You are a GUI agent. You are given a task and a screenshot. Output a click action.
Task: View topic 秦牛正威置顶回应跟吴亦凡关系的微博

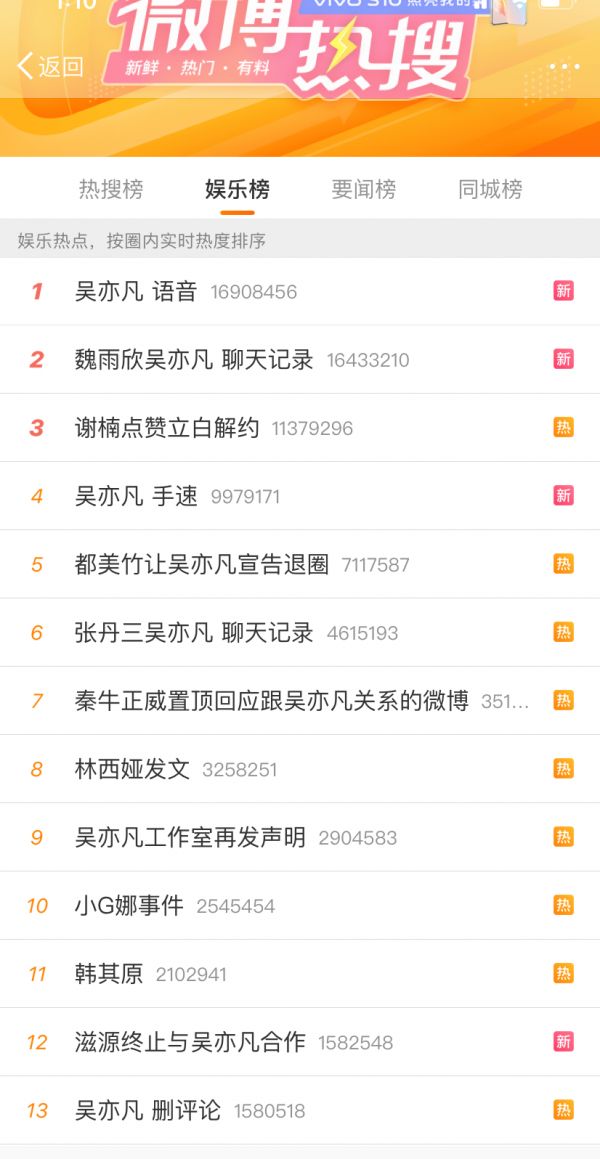[271, 701]
